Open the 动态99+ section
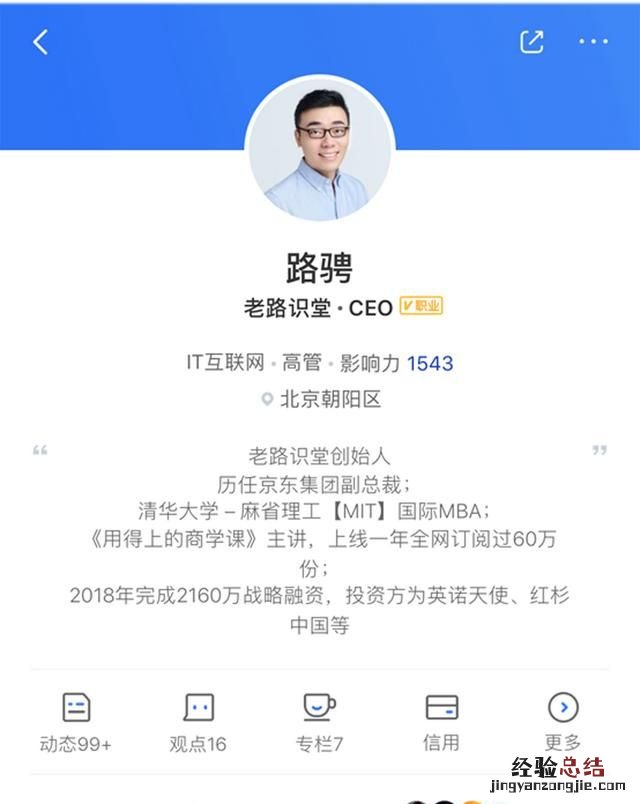Screen dimensions: 640x804 (x=76, y=722)
